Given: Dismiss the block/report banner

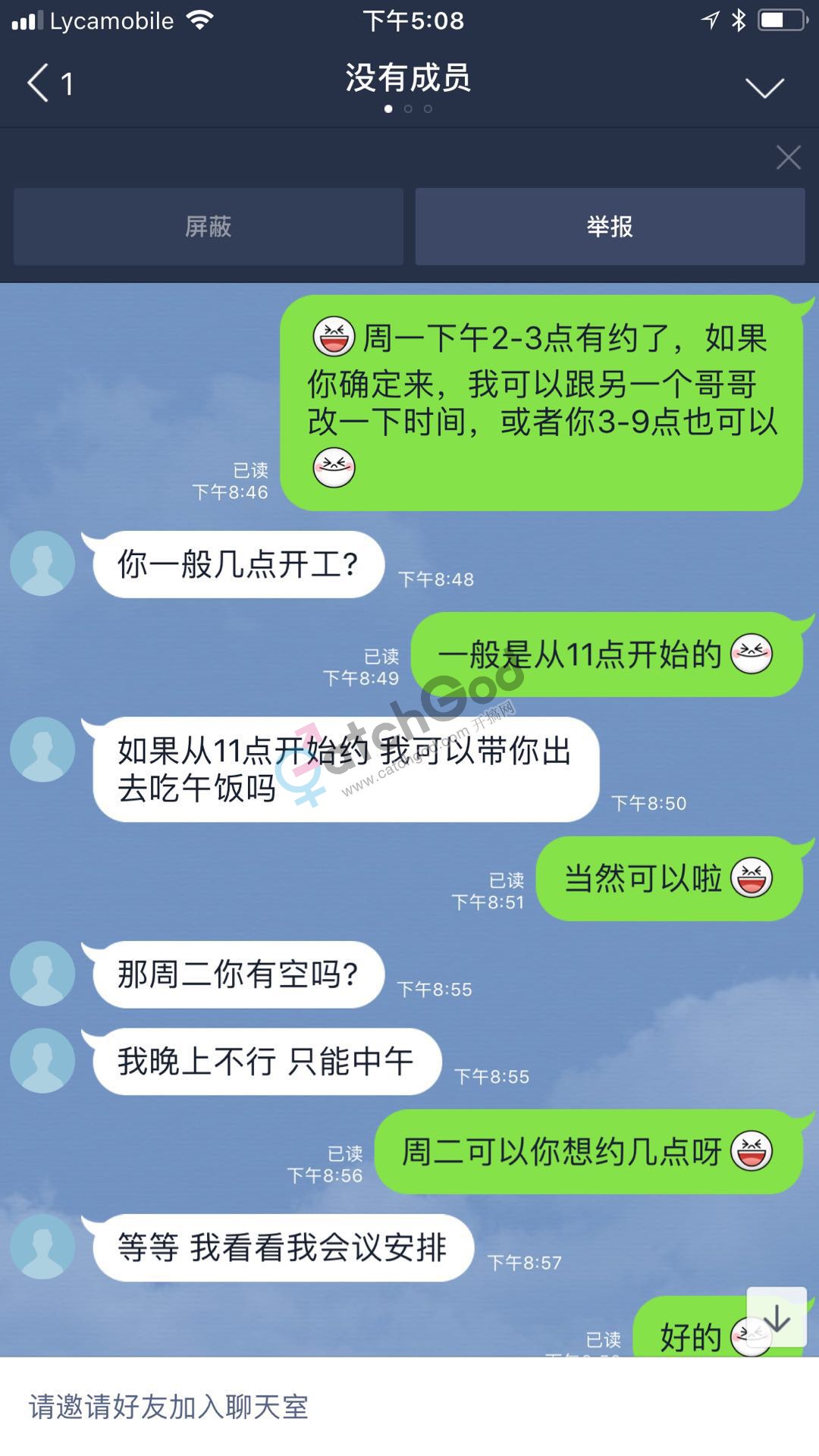Looking at the screenshot, I should click(x=788, y=158).
